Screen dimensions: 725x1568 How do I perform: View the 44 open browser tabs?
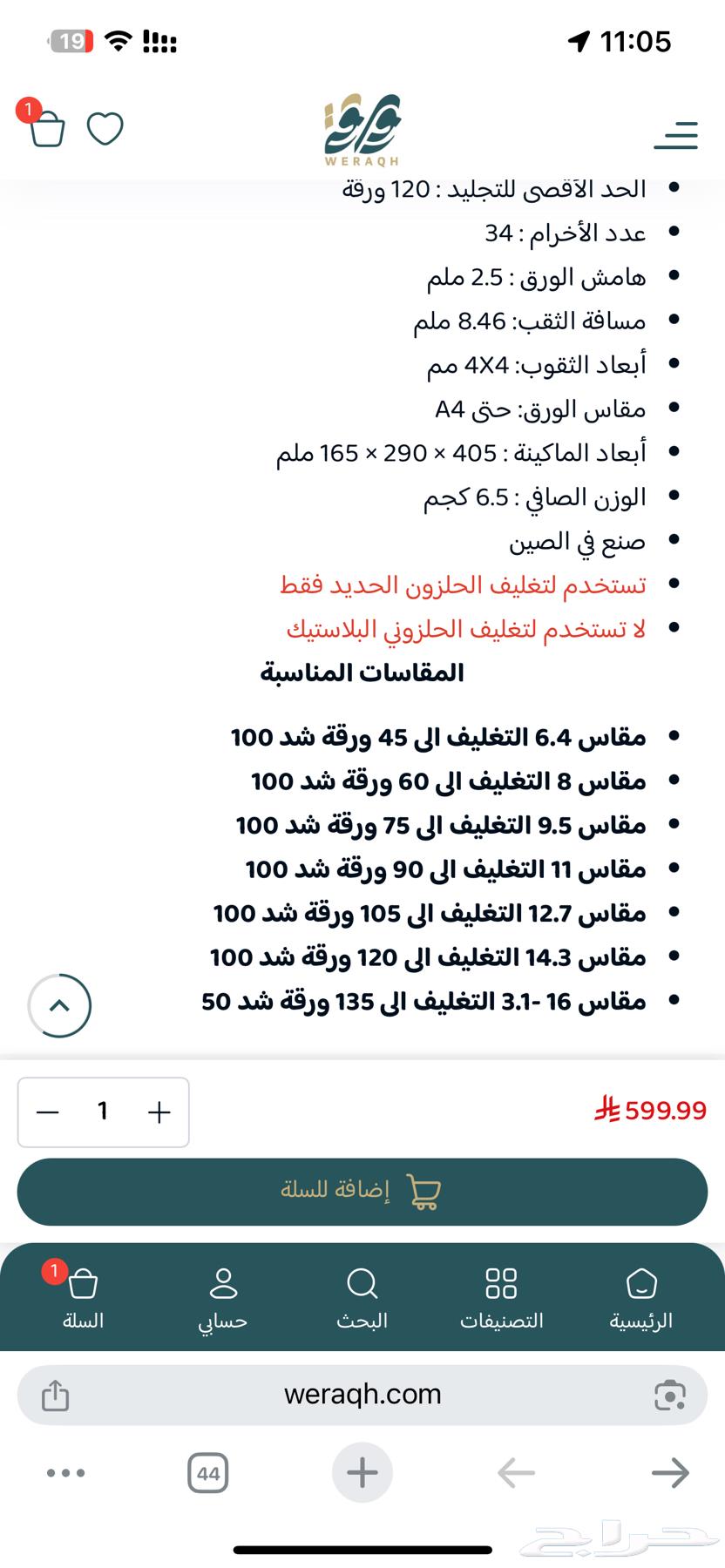208,1473
